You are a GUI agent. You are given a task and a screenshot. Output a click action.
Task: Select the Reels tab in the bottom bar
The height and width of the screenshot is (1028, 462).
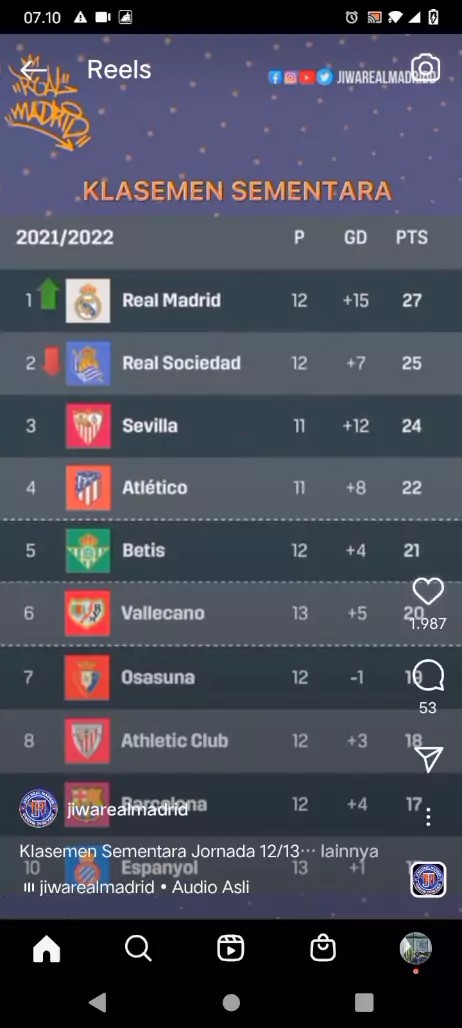click(x=231, y=948)
